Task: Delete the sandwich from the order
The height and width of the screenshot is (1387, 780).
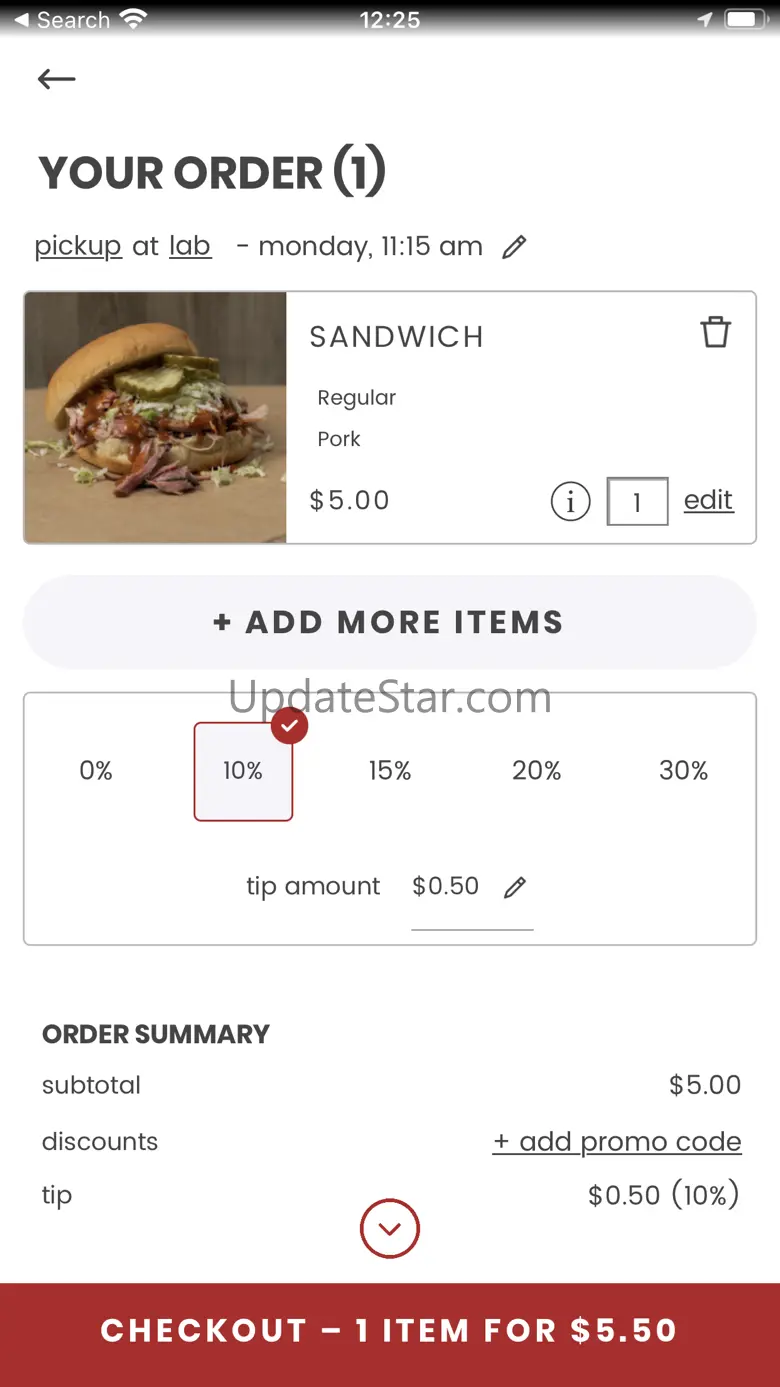Action: coord(715,332)
